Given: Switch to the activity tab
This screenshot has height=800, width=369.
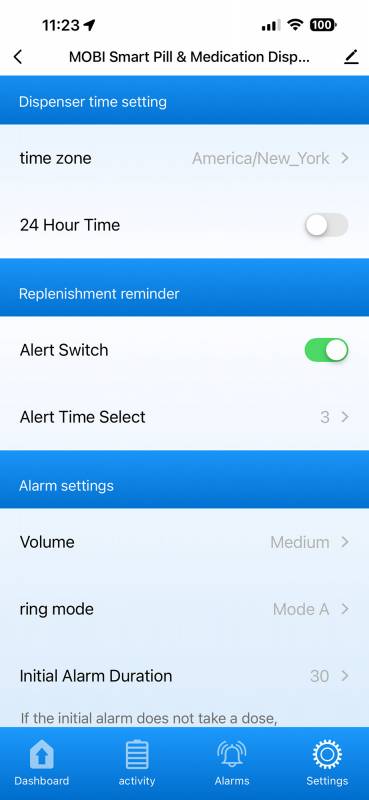Looking at the screenshot, I should click(137, 763).
